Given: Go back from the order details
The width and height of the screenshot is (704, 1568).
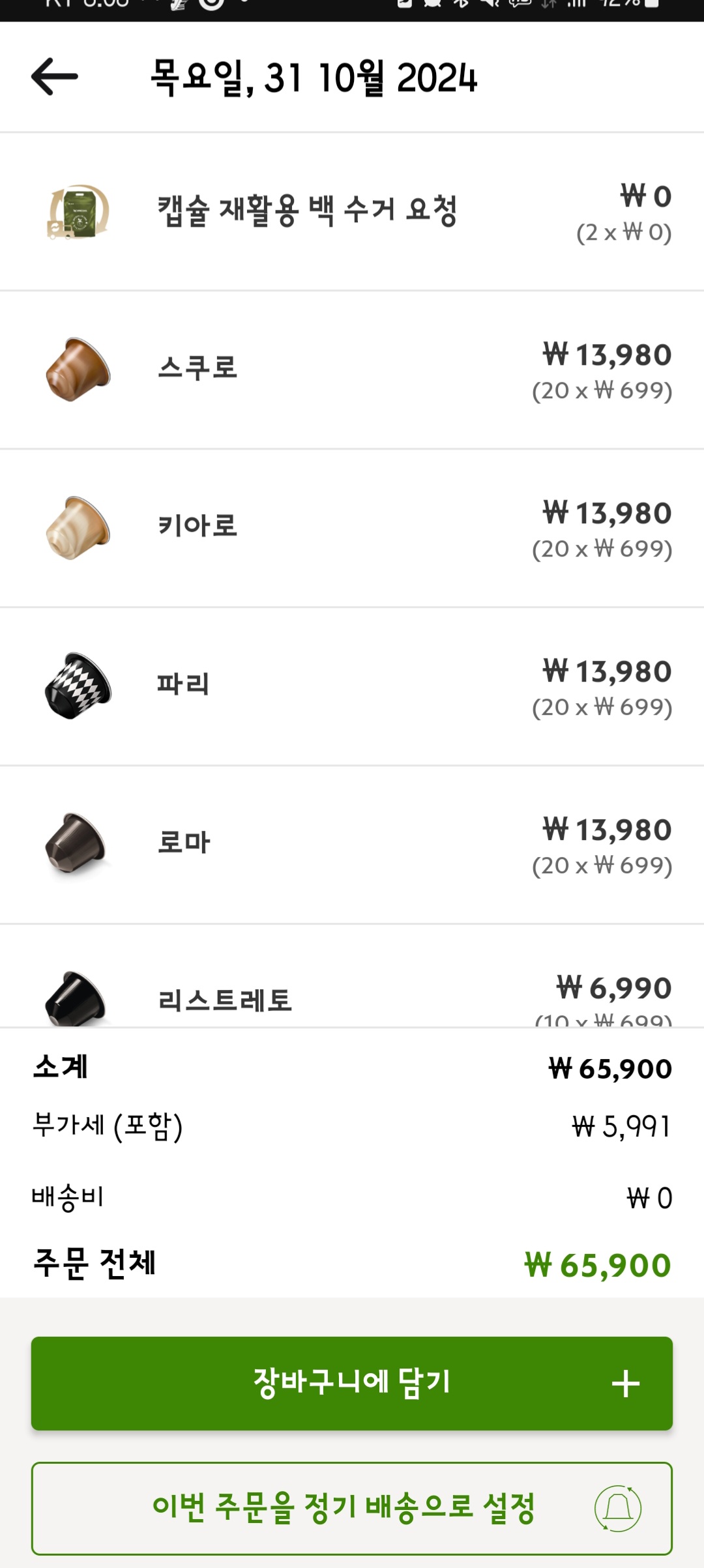Looking at the screenshot, I should (x=55, y=77).
